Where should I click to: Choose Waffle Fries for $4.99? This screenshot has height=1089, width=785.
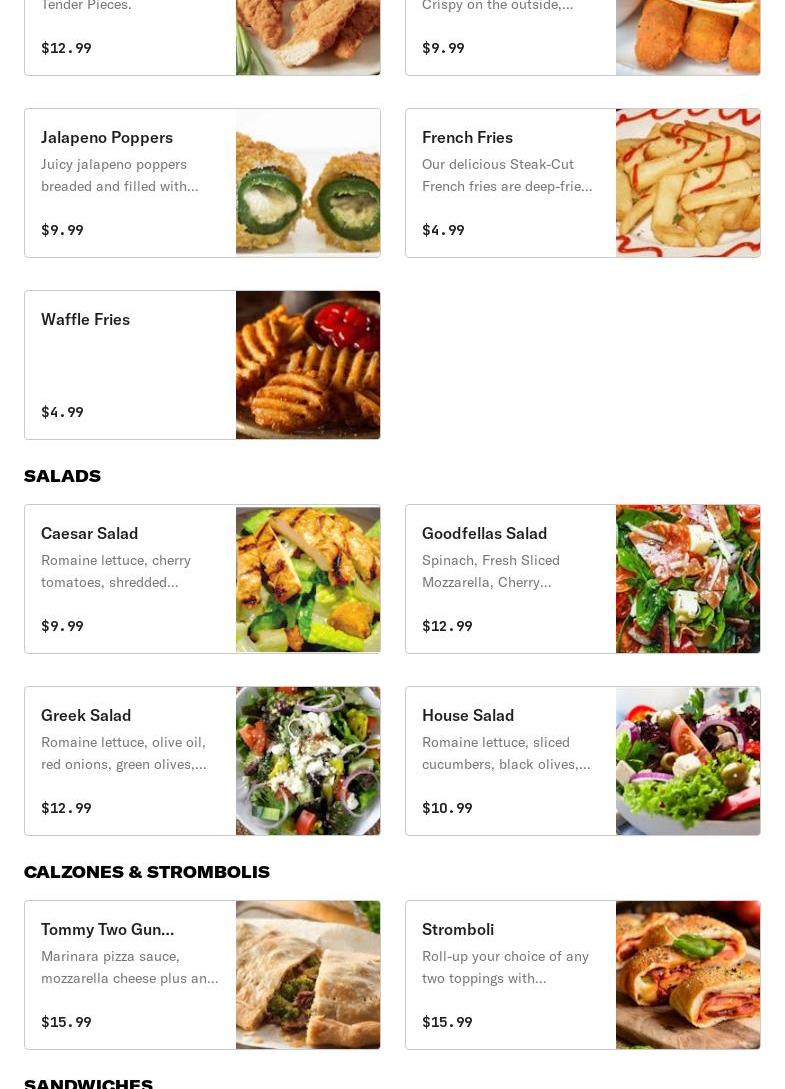[x=202, y=365]
